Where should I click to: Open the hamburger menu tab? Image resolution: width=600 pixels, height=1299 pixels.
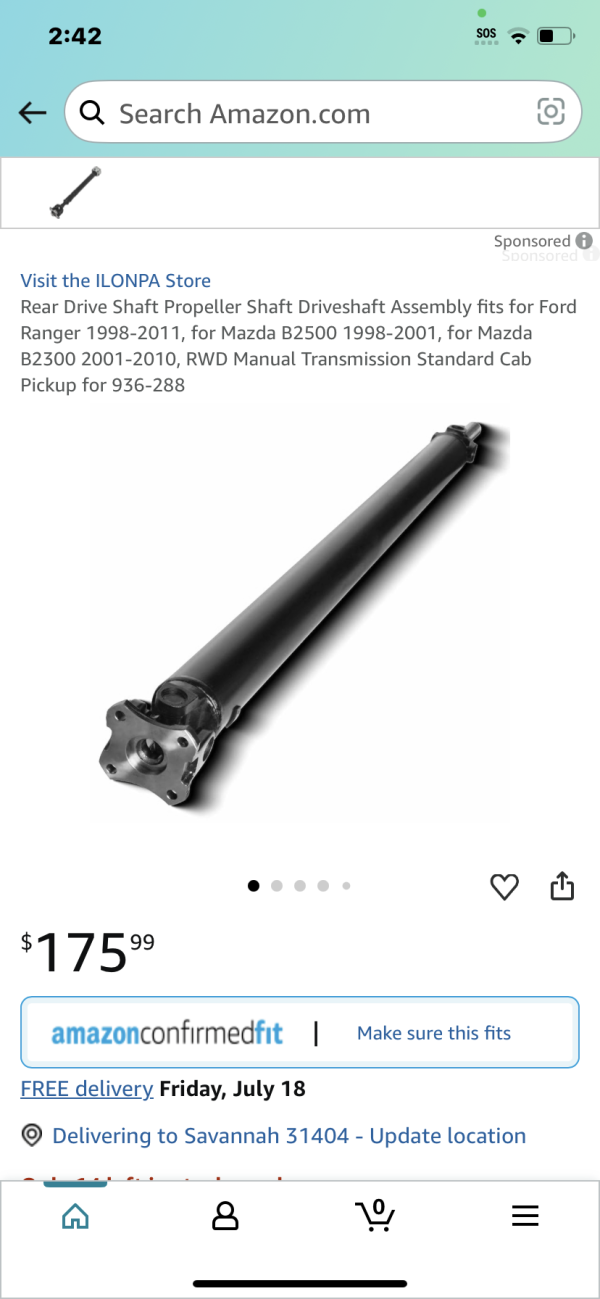coord(525,1216)
